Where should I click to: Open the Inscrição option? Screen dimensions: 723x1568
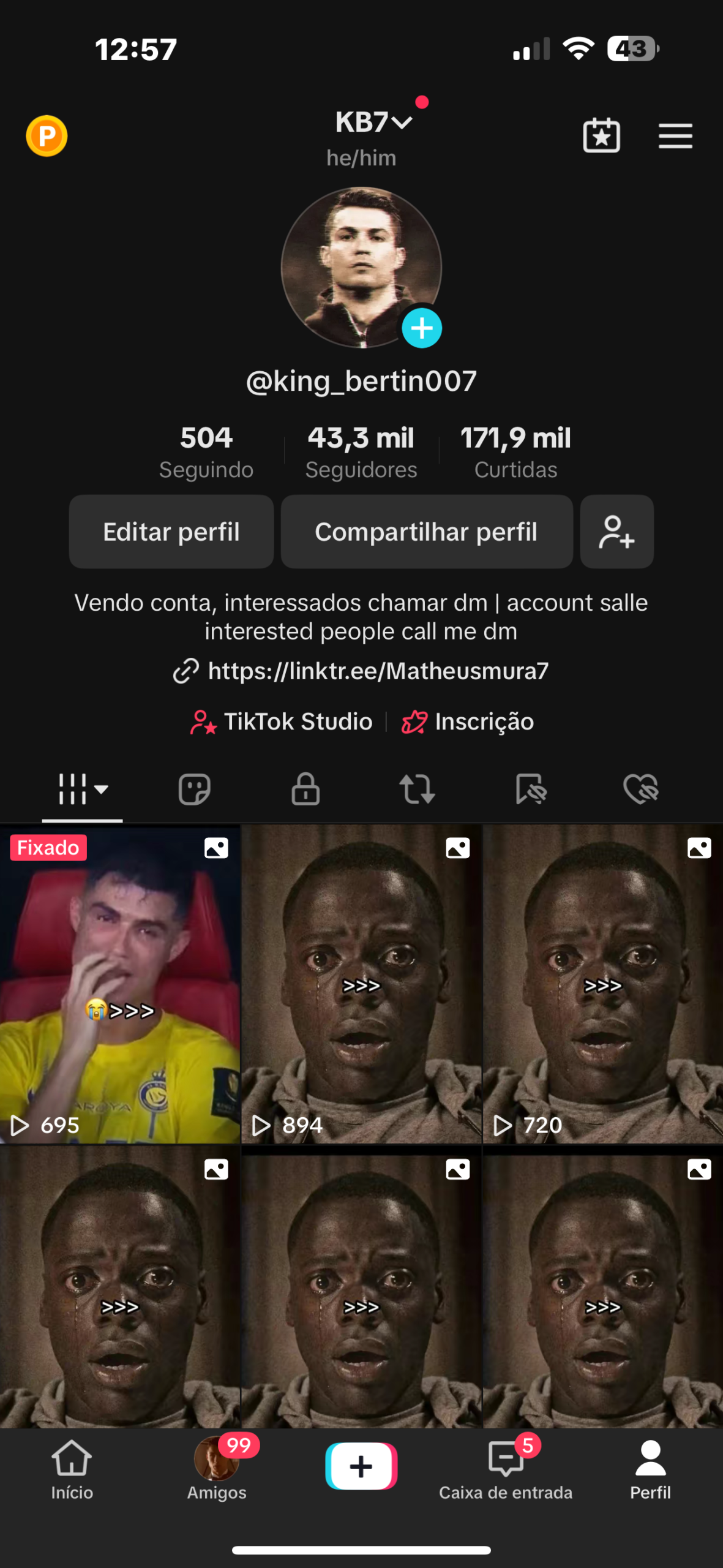pyautogui.click(x=468, y=722)
